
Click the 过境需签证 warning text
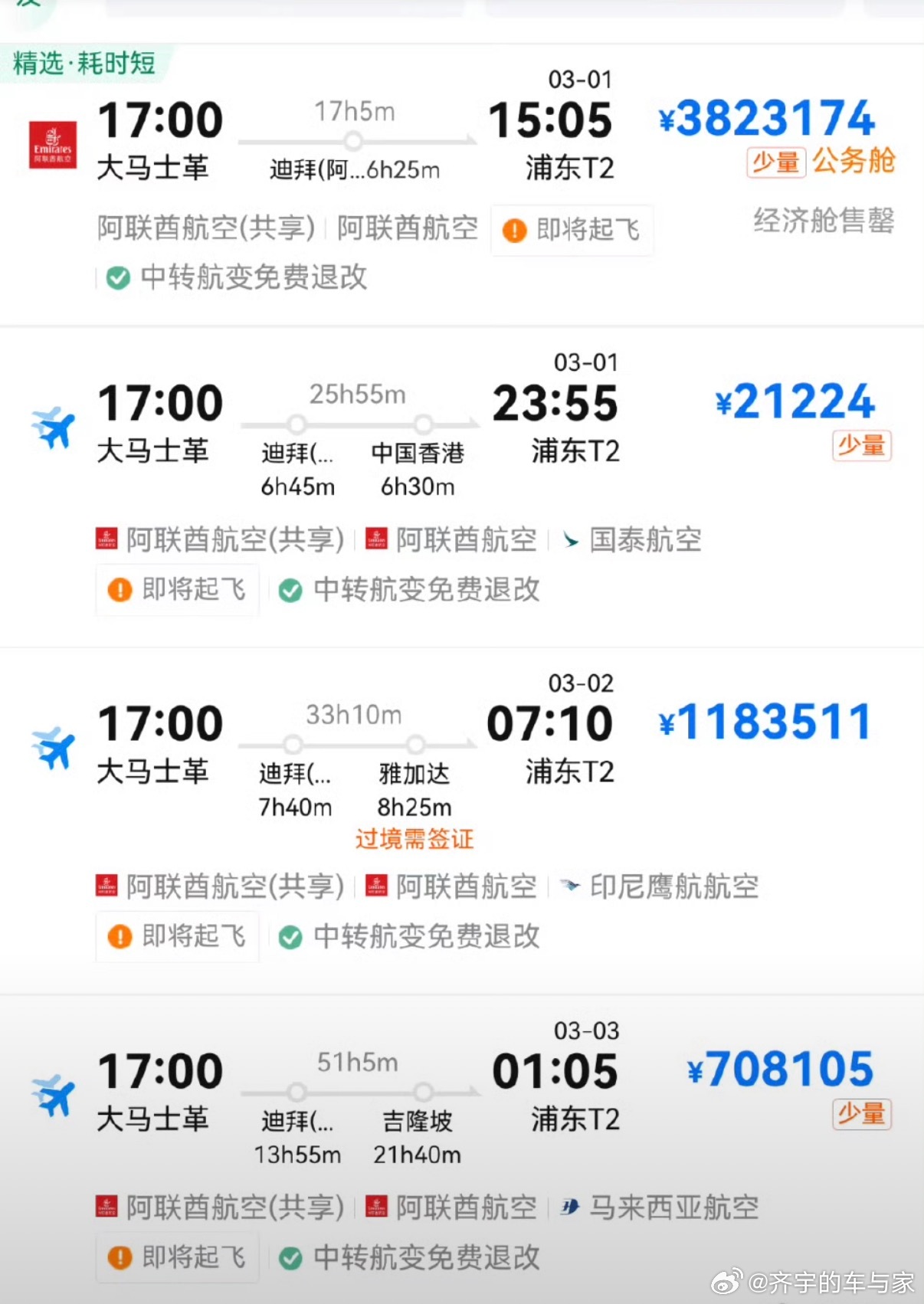(414, 840)
